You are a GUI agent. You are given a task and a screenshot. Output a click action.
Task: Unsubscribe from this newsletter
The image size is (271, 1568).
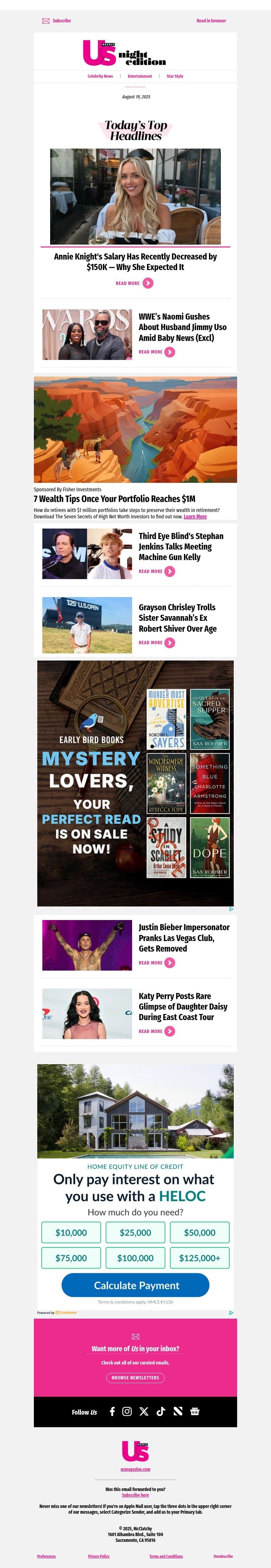tap(223, 1556)
